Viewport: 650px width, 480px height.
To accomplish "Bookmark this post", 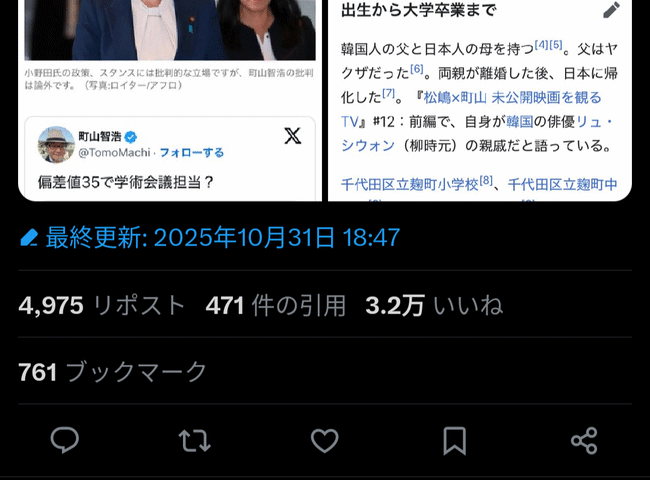I will click(454, 440).
